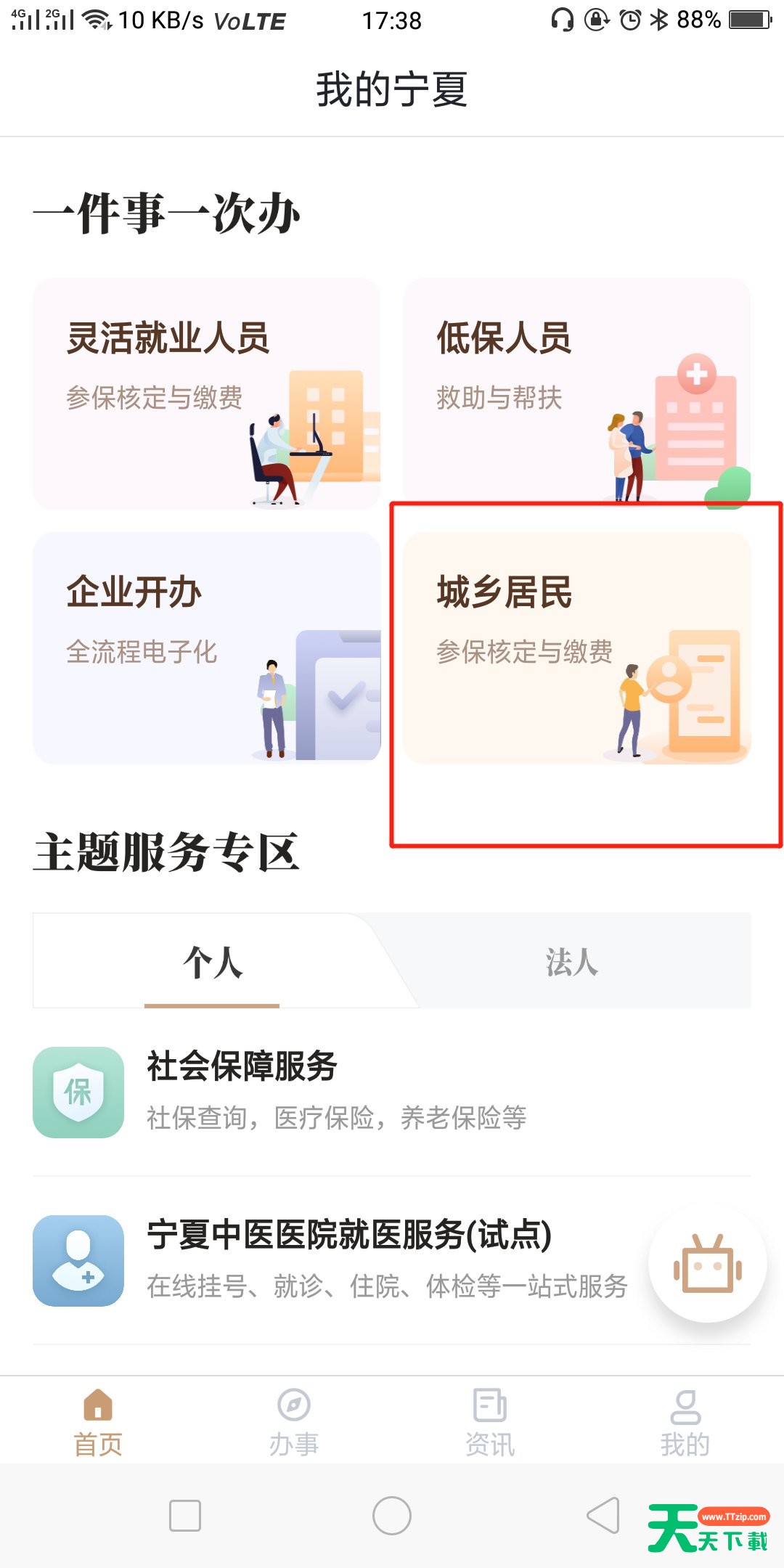
Task: Open the 企业开办 card
Action: [x=207, y=648]
